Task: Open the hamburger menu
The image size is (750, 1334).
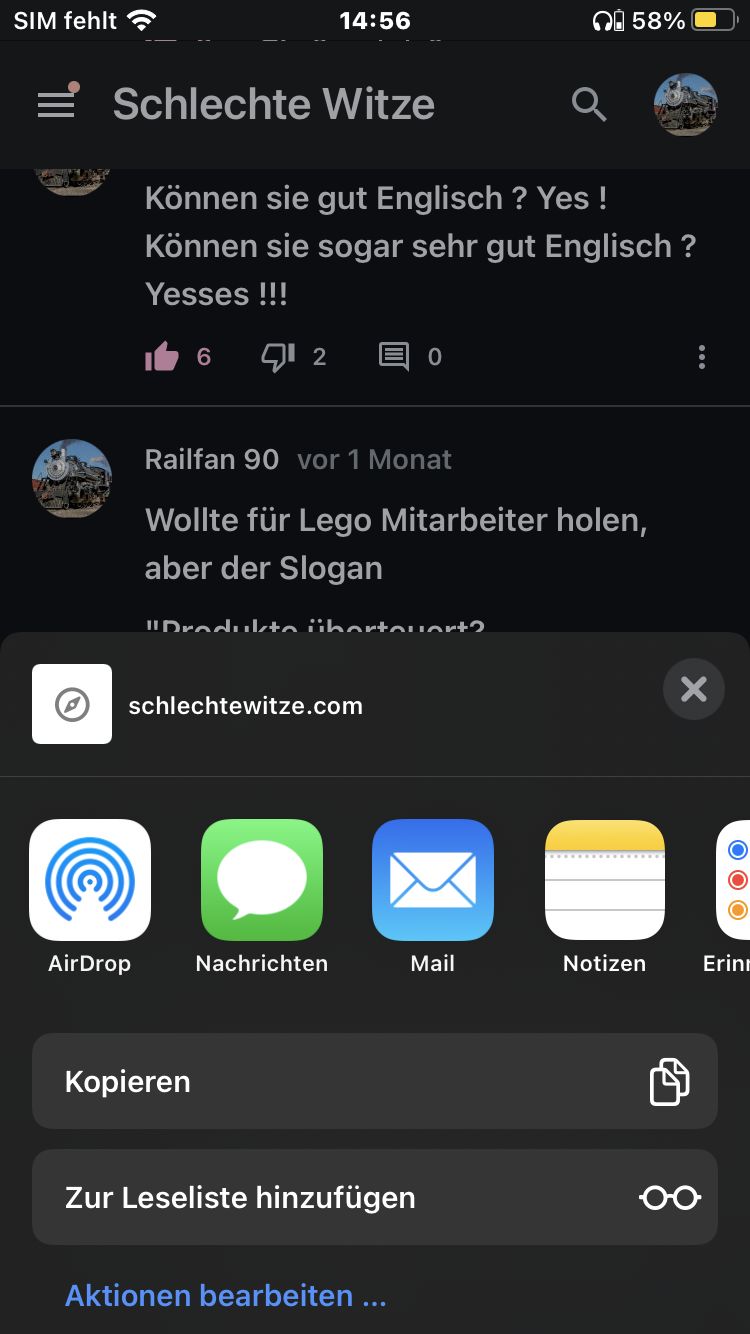Action: pyautogui.click(x=57, y=104)
